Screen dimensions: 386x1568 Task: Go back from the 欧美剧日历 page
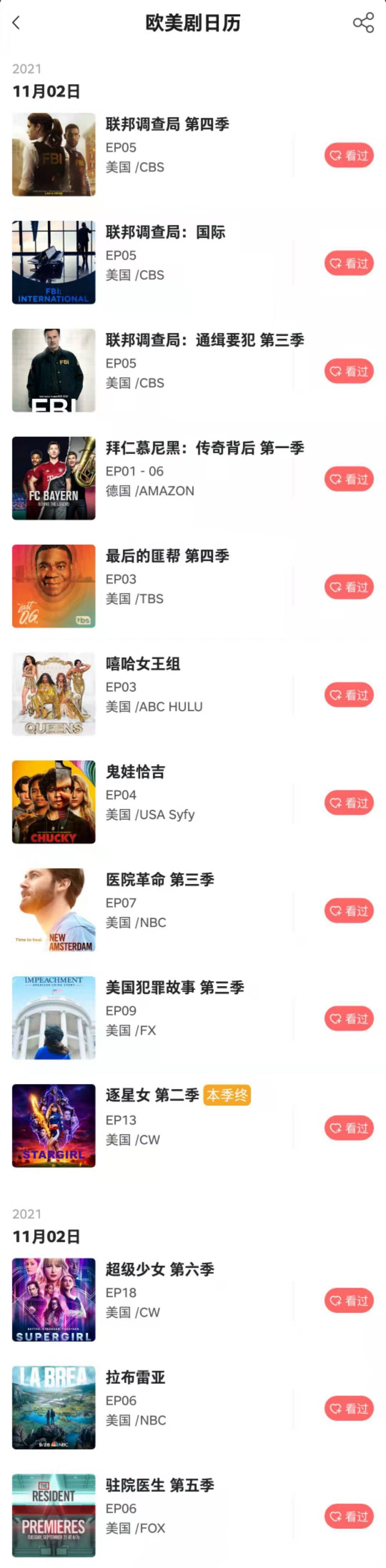[16, 23]
